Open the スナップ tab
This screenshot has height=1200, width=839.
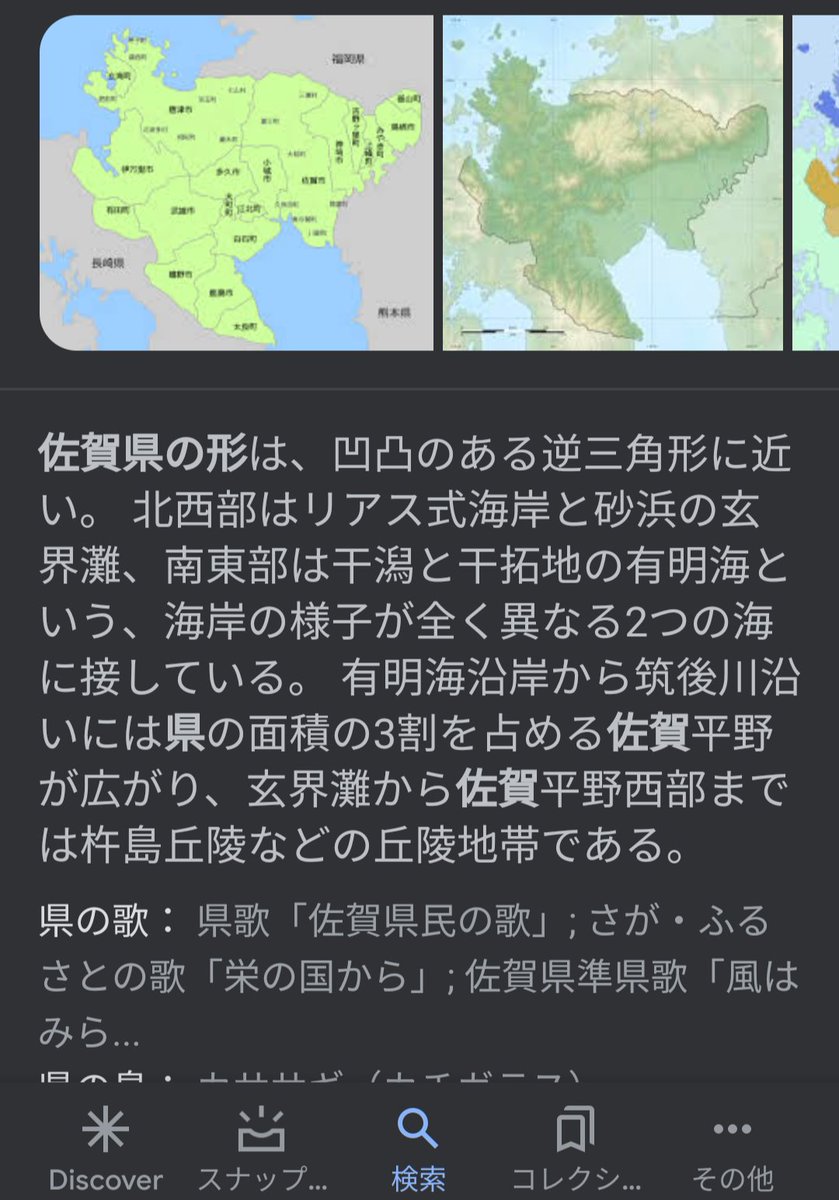click(x=262, y=1148)
